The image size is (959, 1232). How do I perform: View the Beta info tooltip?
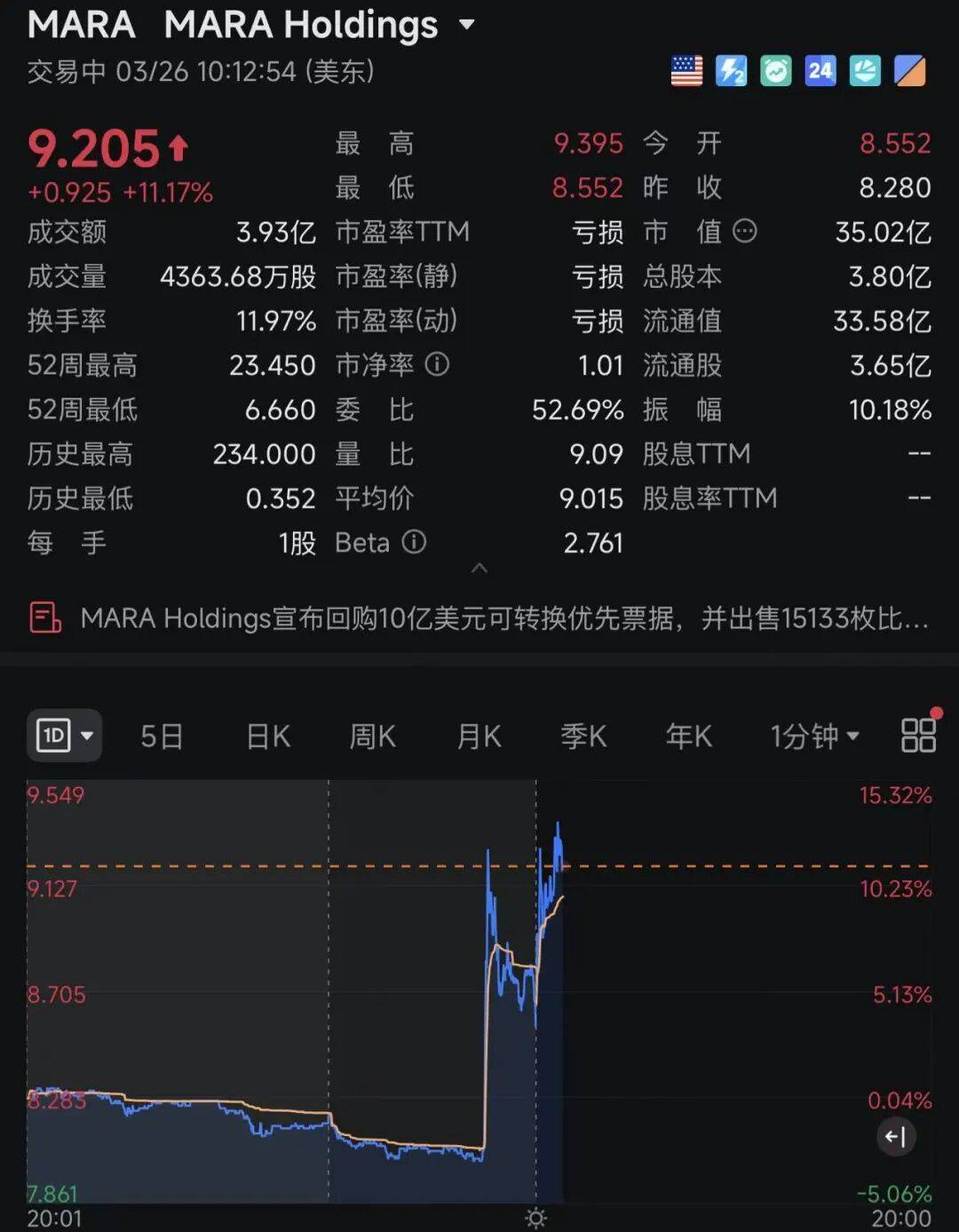414,542
